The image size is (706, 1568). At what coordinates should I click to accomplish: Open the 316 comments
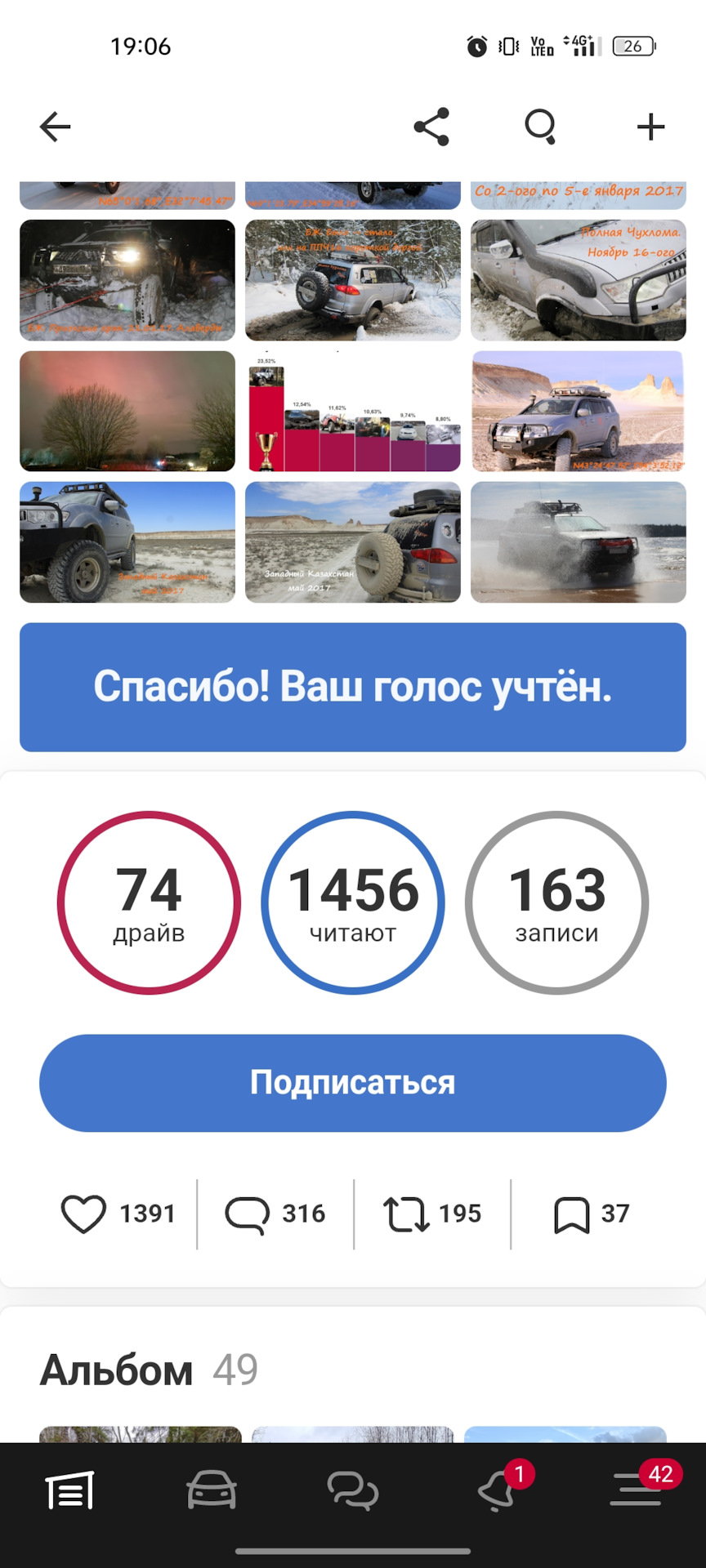[x=248, y=1214]
